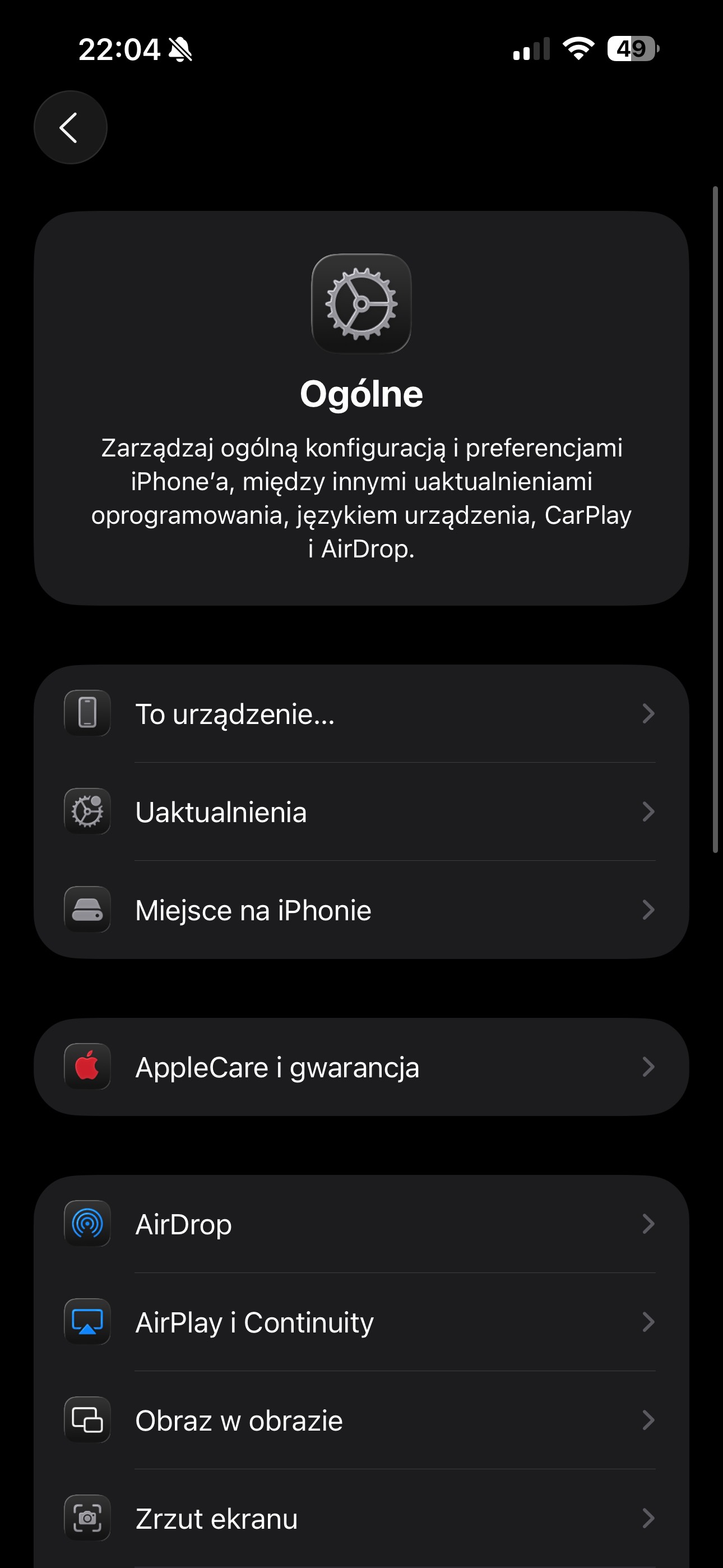Open AirPlay i Continuity

click(360, 1321)
